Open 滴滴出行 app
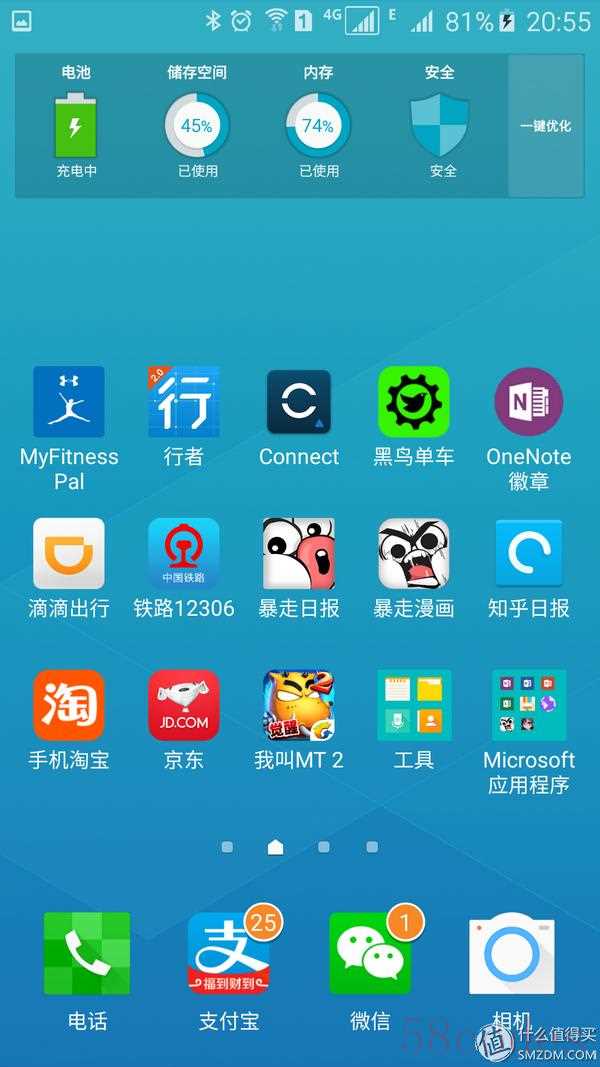600x1067 pixels. [x=69, y=553]
